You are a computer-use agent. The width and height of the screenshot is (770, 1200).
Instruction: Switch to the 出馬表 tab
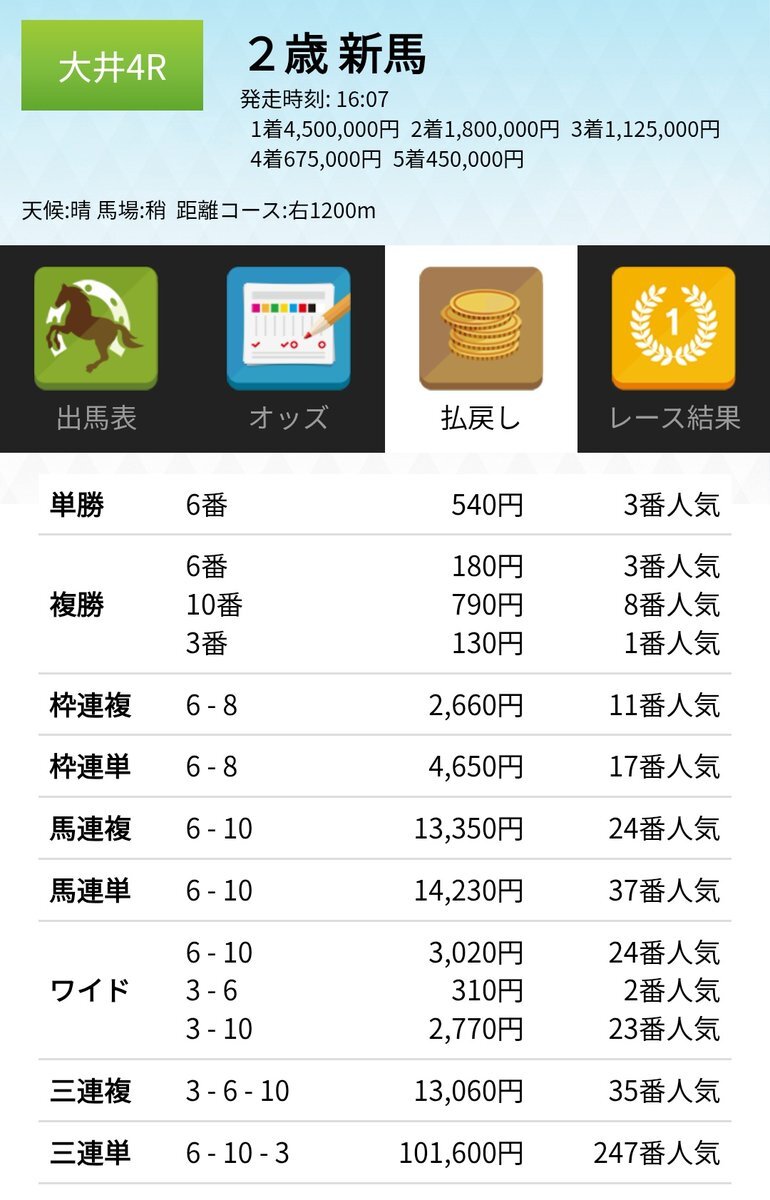(96, 348)
